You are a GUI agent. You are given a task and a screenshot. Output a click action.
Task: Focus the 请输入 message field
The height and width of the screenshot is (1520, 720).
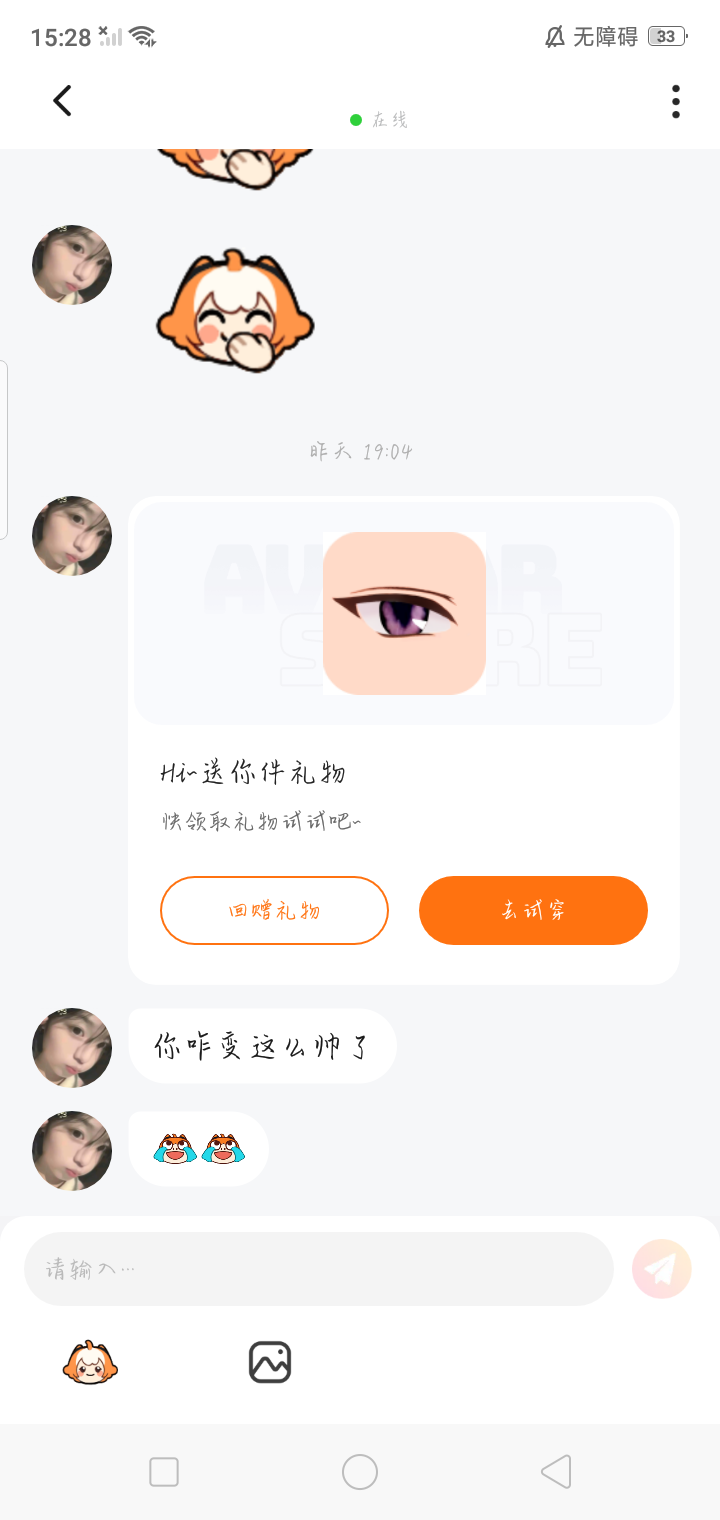pyautogui.click(x=318, y=1269)
